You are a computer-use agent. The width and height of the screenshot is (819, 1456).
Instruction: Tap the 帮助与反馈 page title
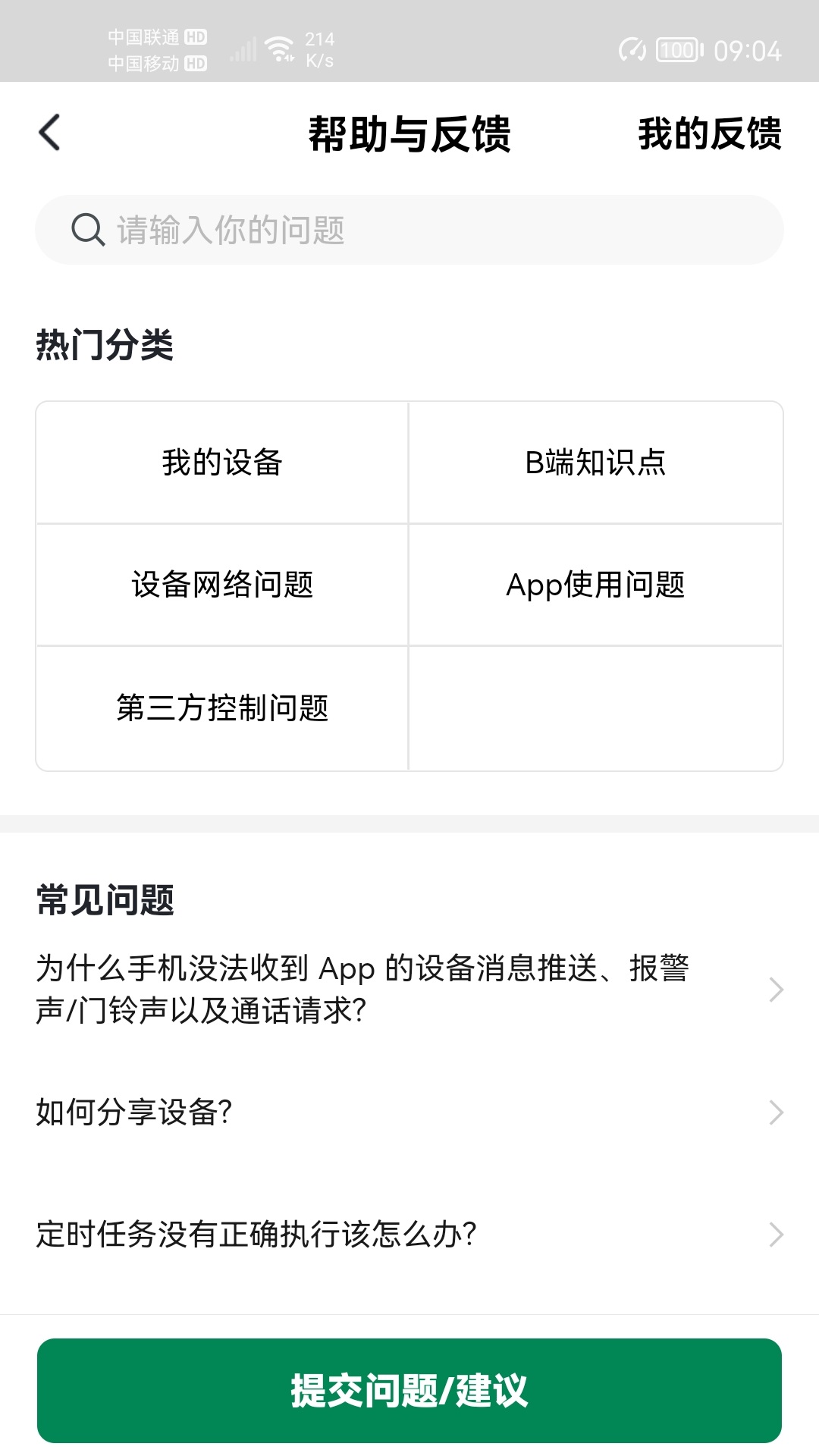(409, 135)
